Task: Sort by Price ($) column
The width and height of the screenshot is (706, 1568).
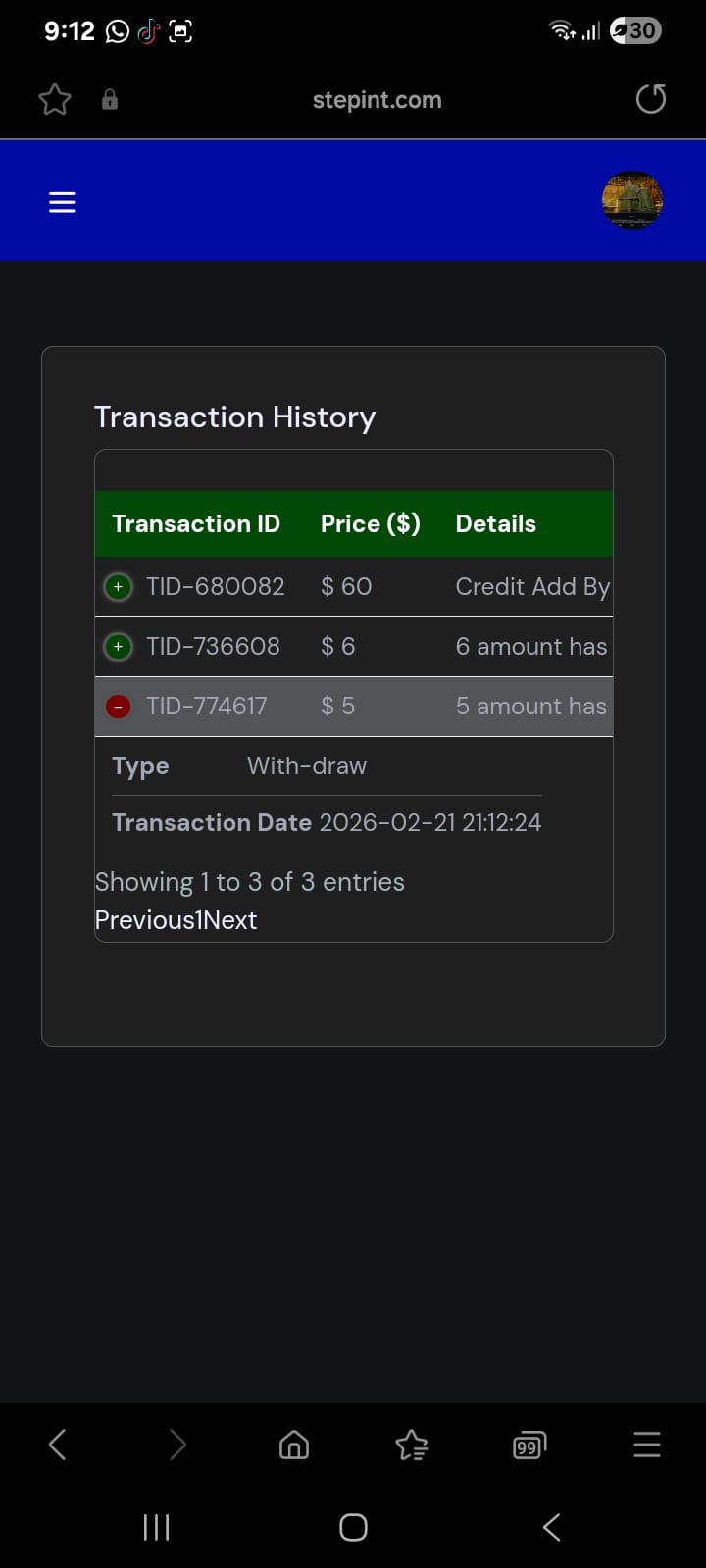Action: pos(371,523)
